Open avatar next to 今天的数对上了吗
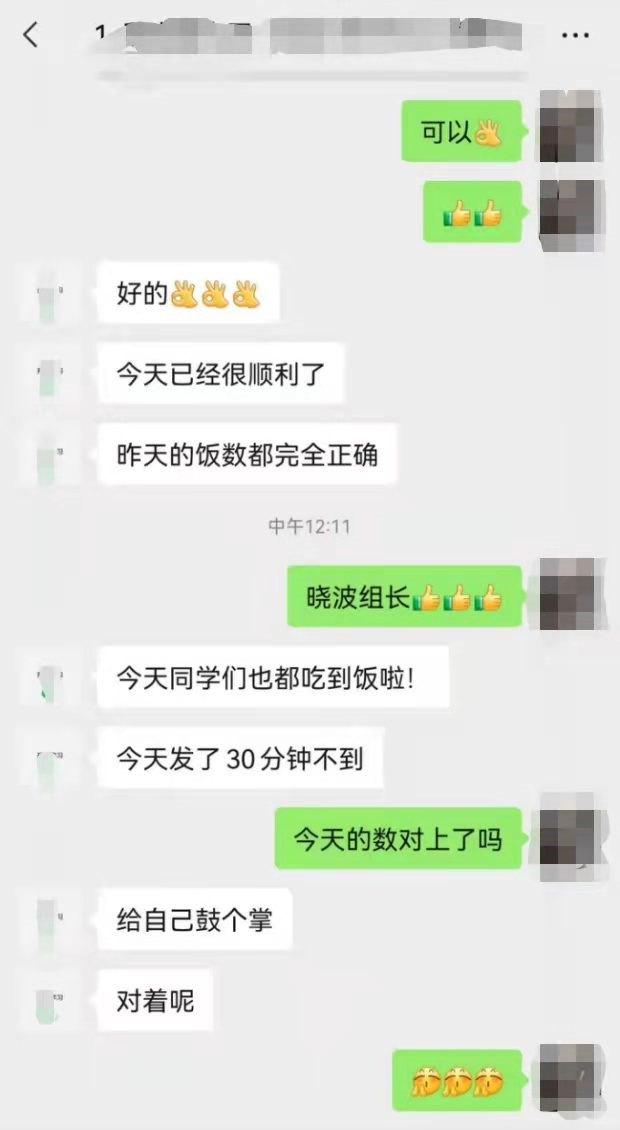Viewport: 620px width, 1130px height. click(x=569, y=836)
